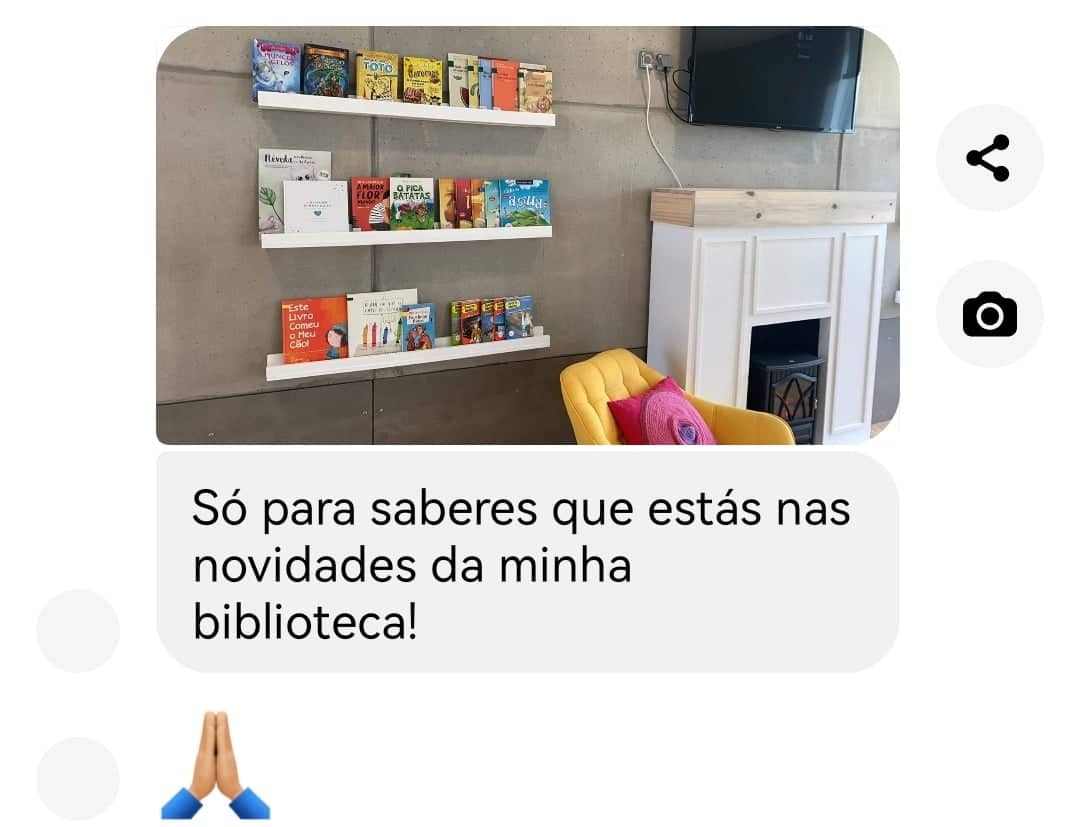Open the sender's avatar beside the library message
This screenshot has height=827, width=1080.
78,630
